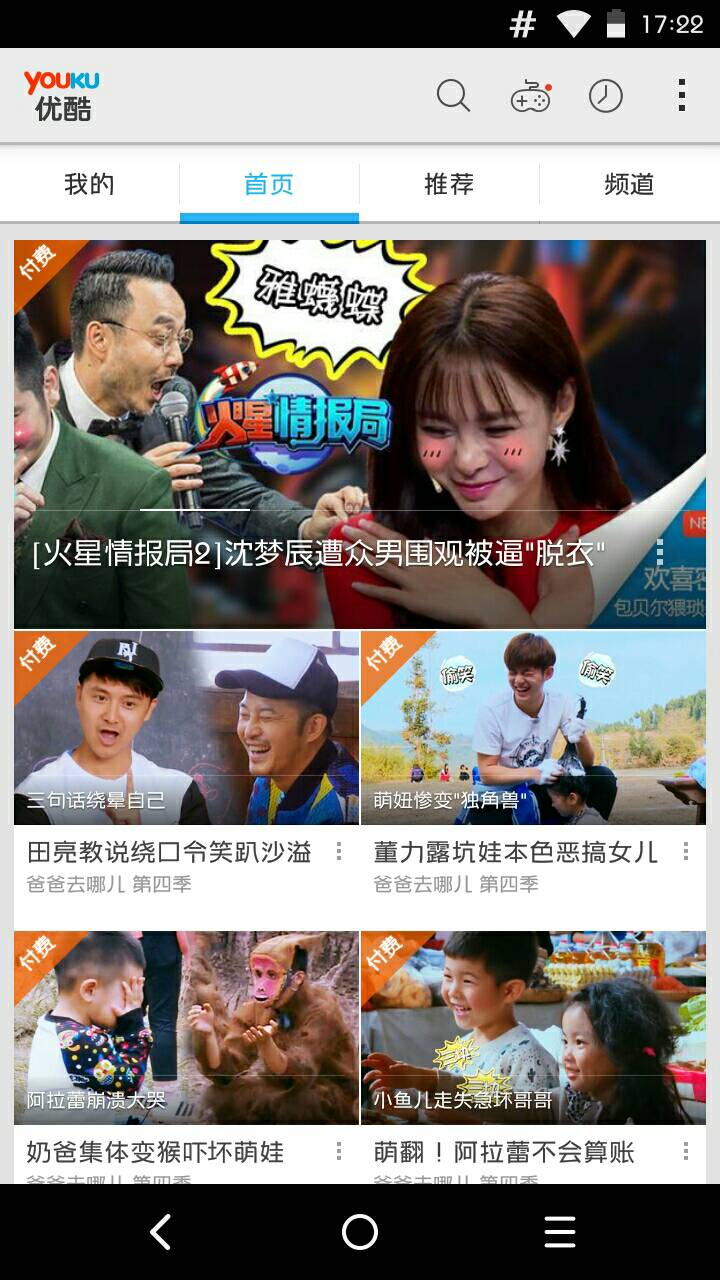Open options for 董力露坑娃本色恶搞女儿

pyautogui.click(x=686, y=852)
